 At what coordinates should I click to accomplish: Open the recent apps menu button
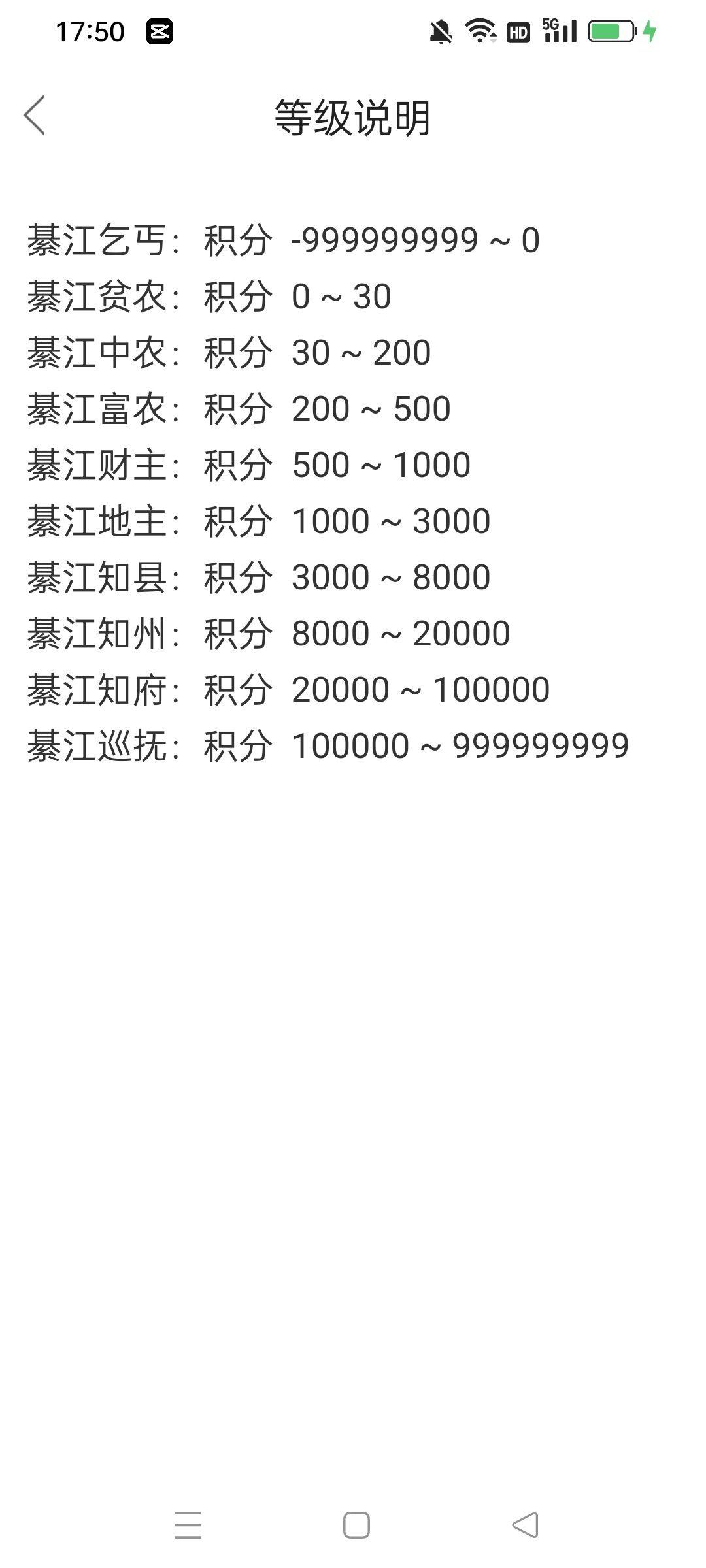coord(188,1526)
